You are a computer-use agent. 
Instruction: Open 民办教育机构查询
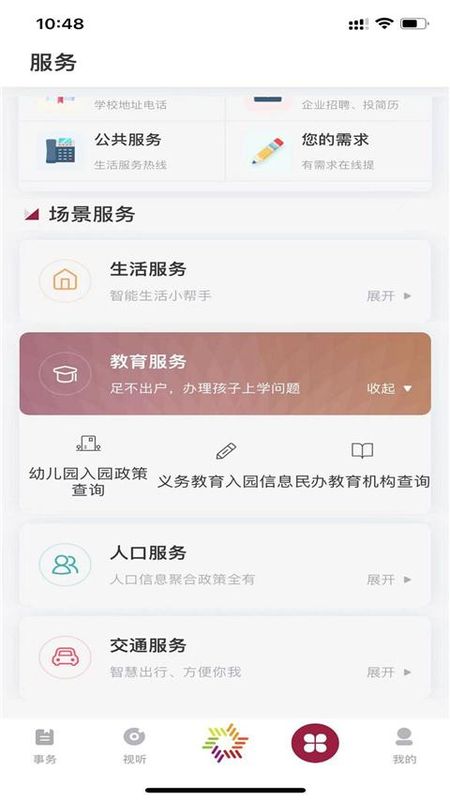(x=362, y=466)
